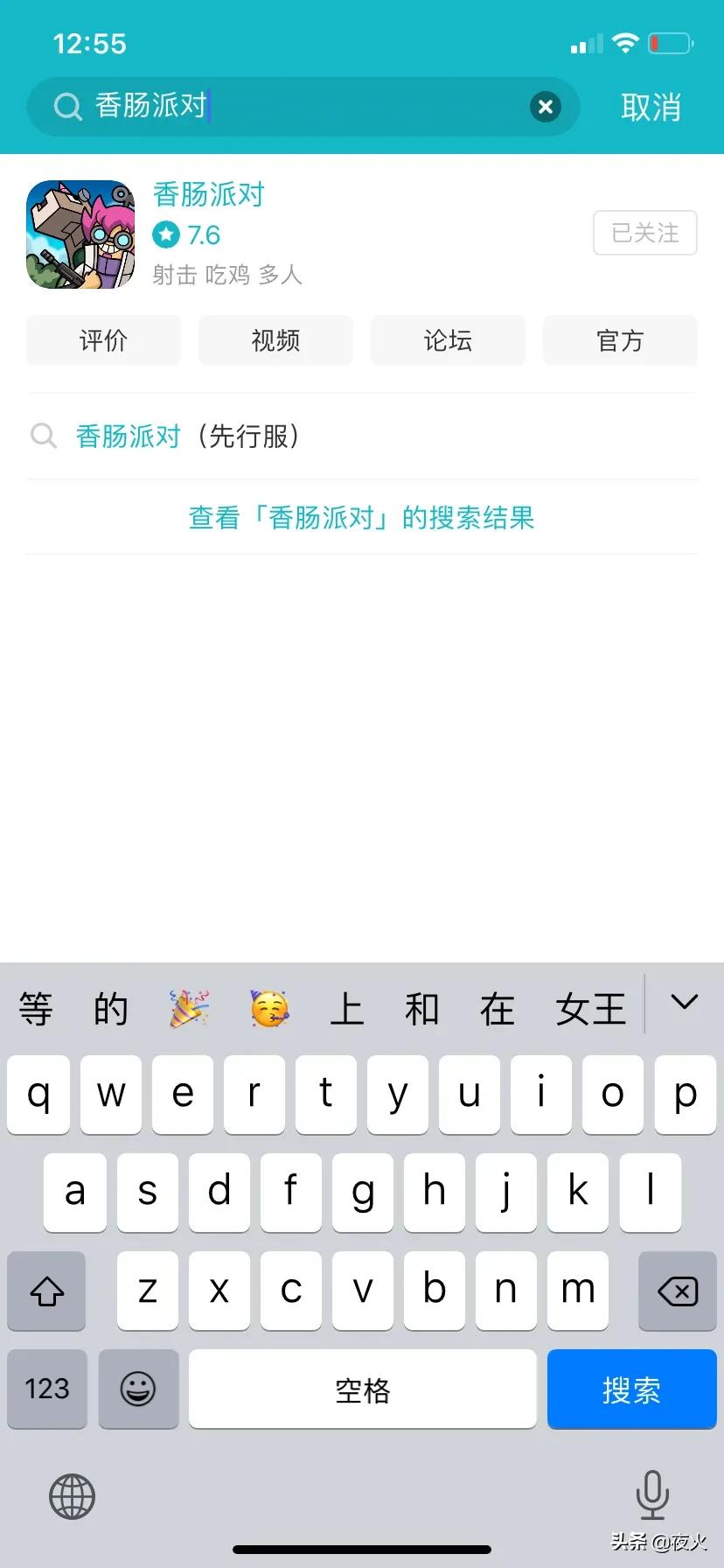724x1568 pixels.
Task: Delete a character with the backspace key
Action: 677,1291
